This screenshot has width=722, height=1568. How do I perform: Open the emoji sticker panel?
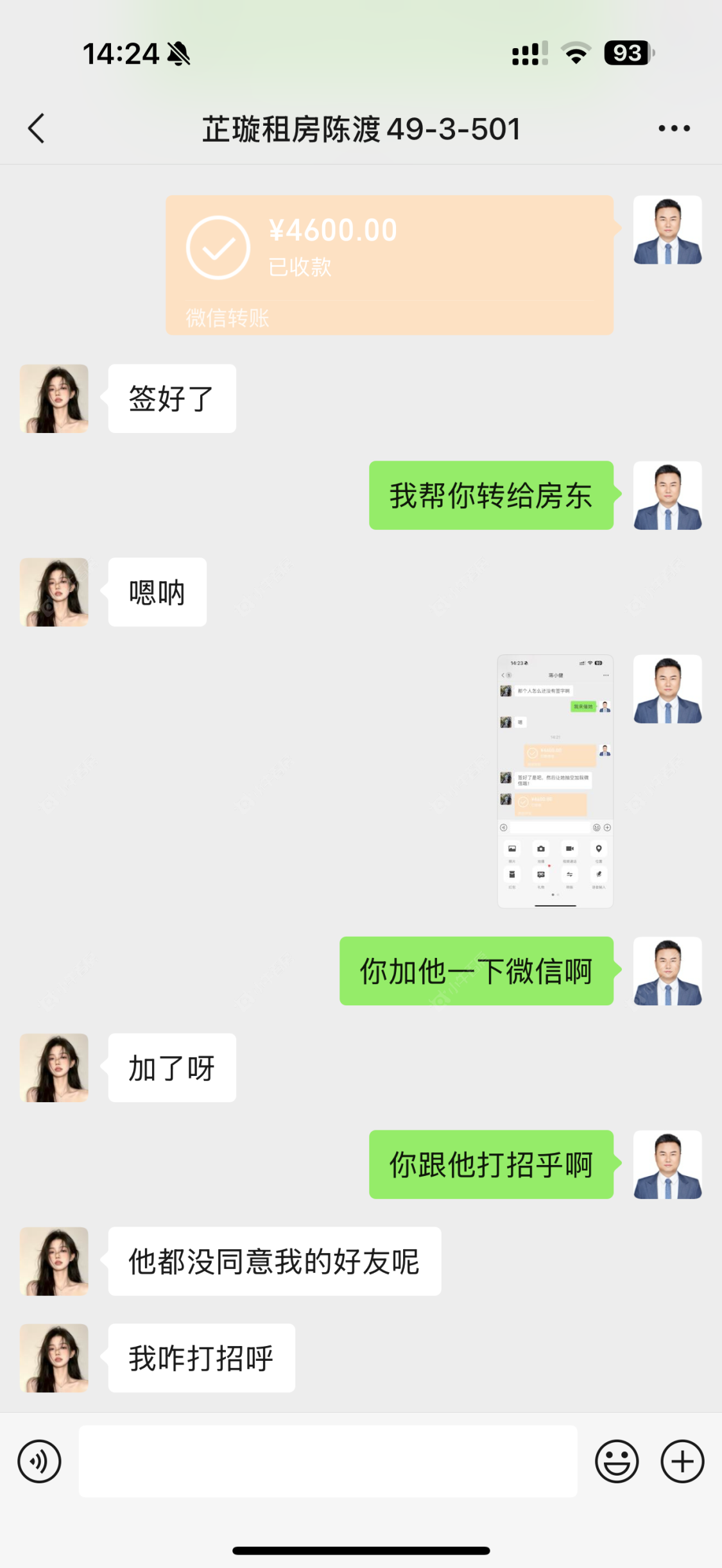(617, 1461)
